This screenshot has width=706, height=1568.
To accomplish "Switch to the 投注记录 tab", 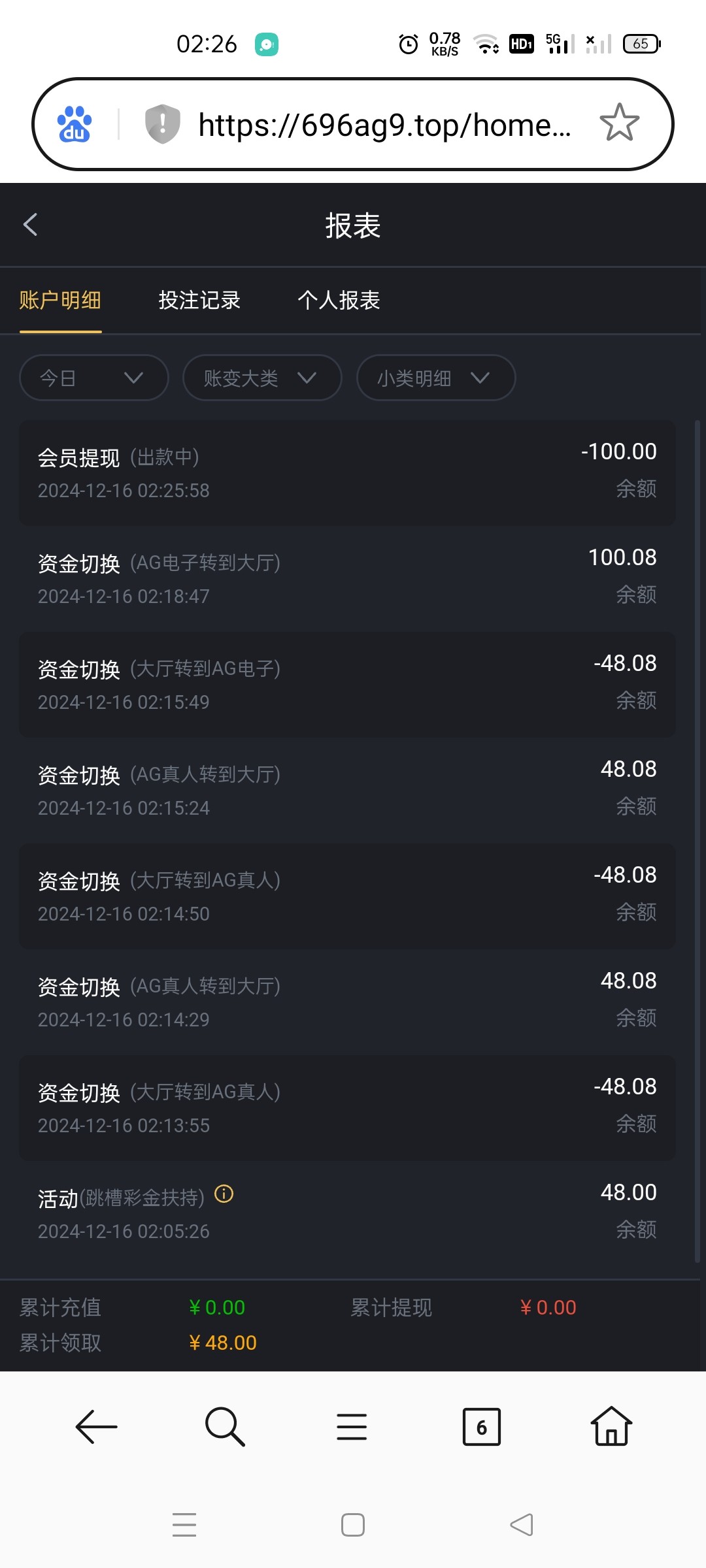I will [x=199, y=301].
